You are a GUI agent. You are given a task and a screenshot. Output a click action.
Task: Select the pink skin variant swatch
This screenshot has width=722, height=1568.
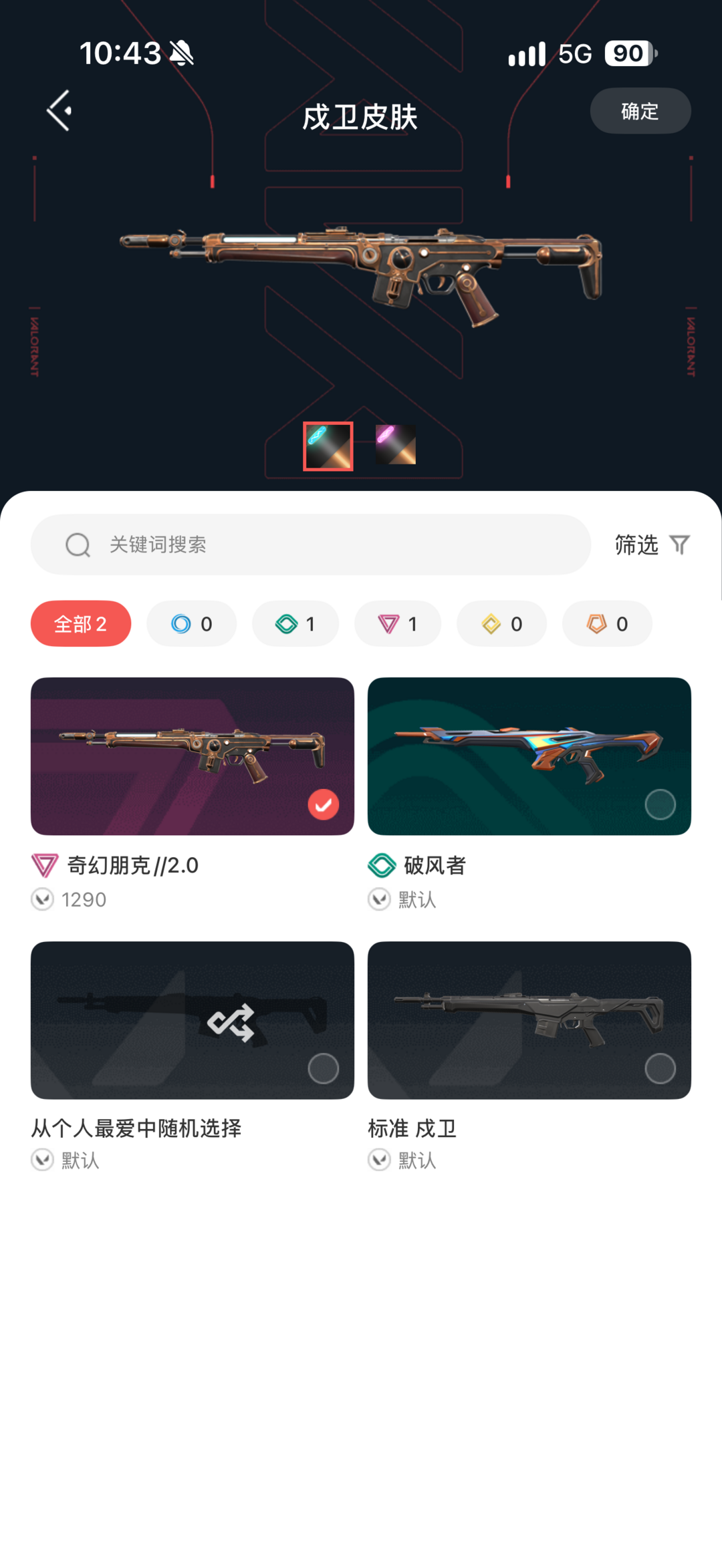coord(396,445)
